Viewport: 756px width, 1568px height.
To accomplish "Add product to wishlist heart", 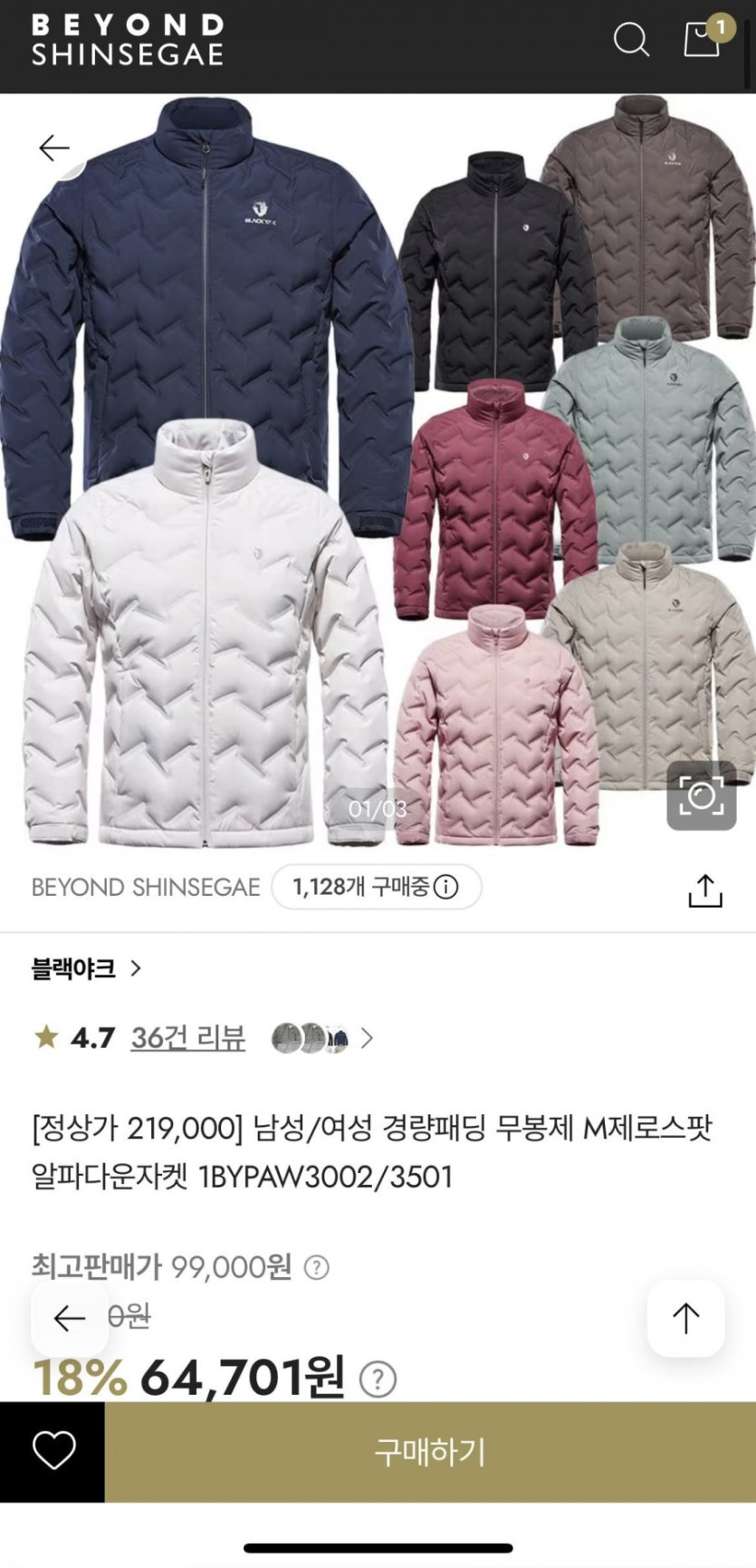I will (x=53, y=1451).
